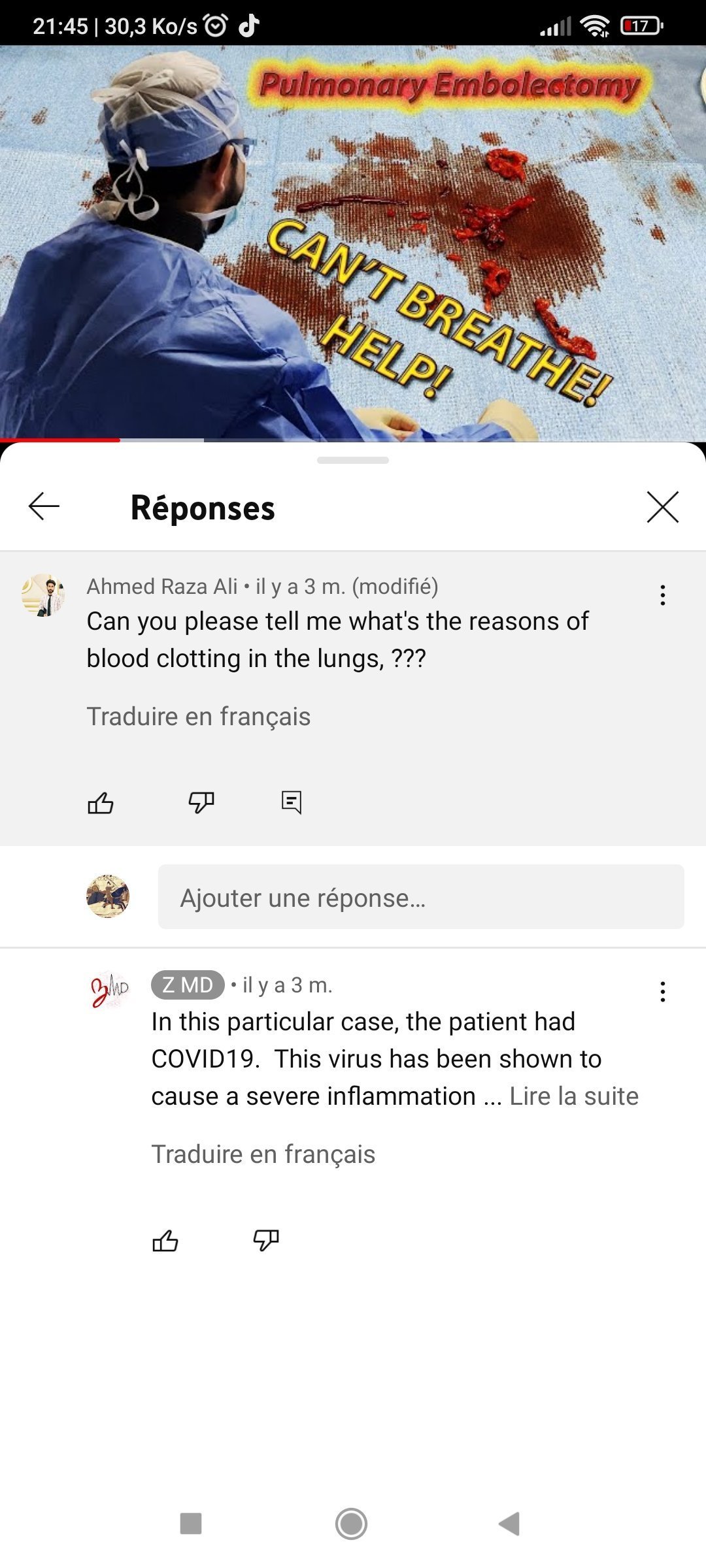Open Ahmed Raza Ali's profile picture
706x1568 pixels.
tap(43, 595)
